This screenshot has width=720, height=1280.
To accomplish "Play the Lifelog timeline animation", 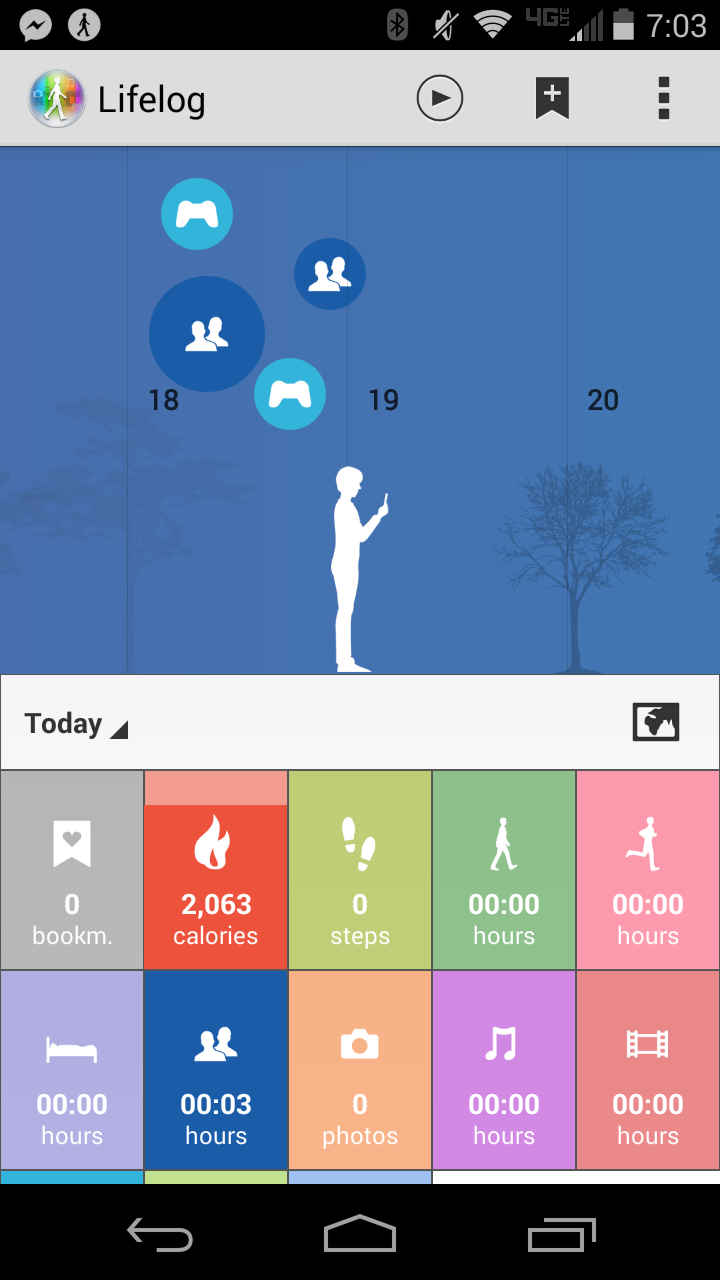I will tap(440, 99).
